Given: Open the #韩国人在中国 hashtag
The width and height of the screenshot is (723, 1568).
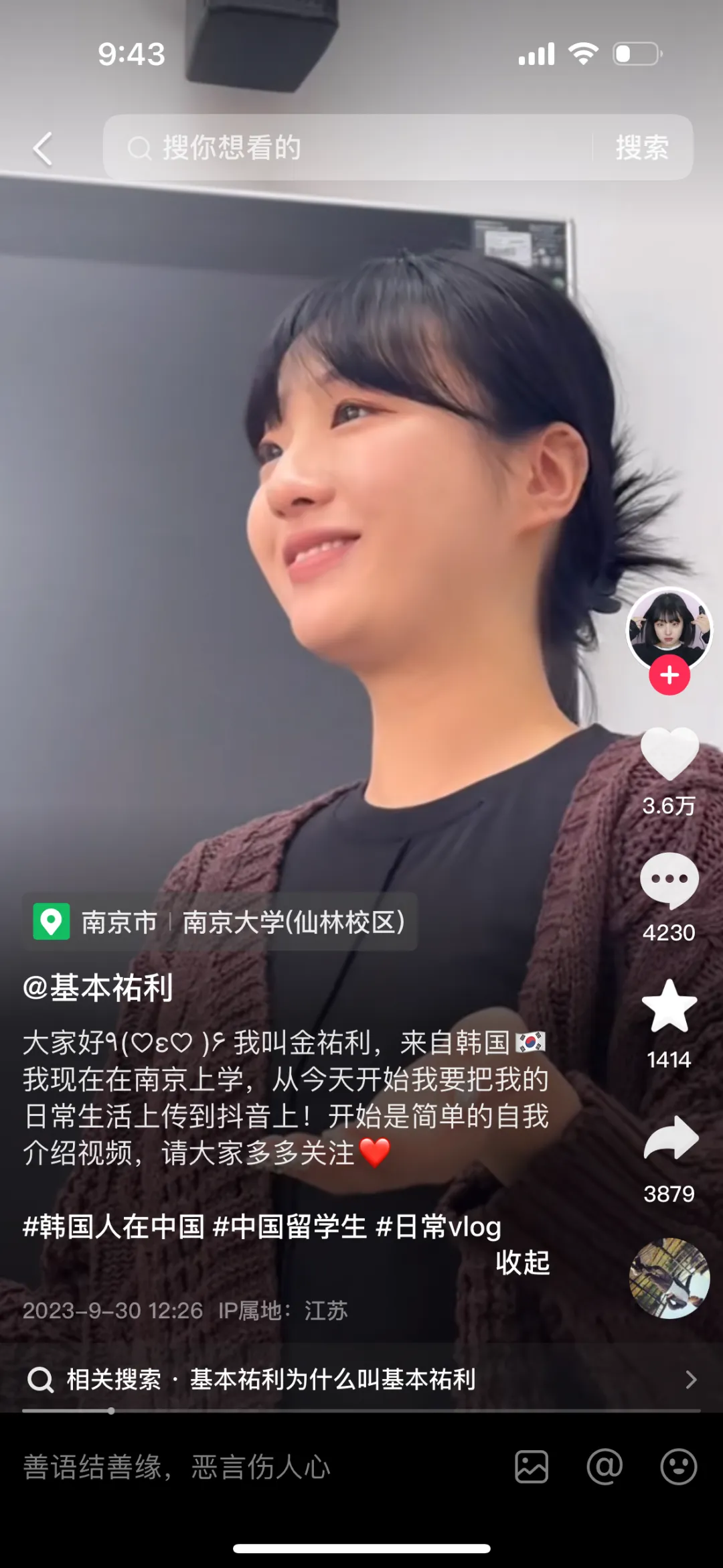Looking at the screenshot, I should click(114, 1227).
